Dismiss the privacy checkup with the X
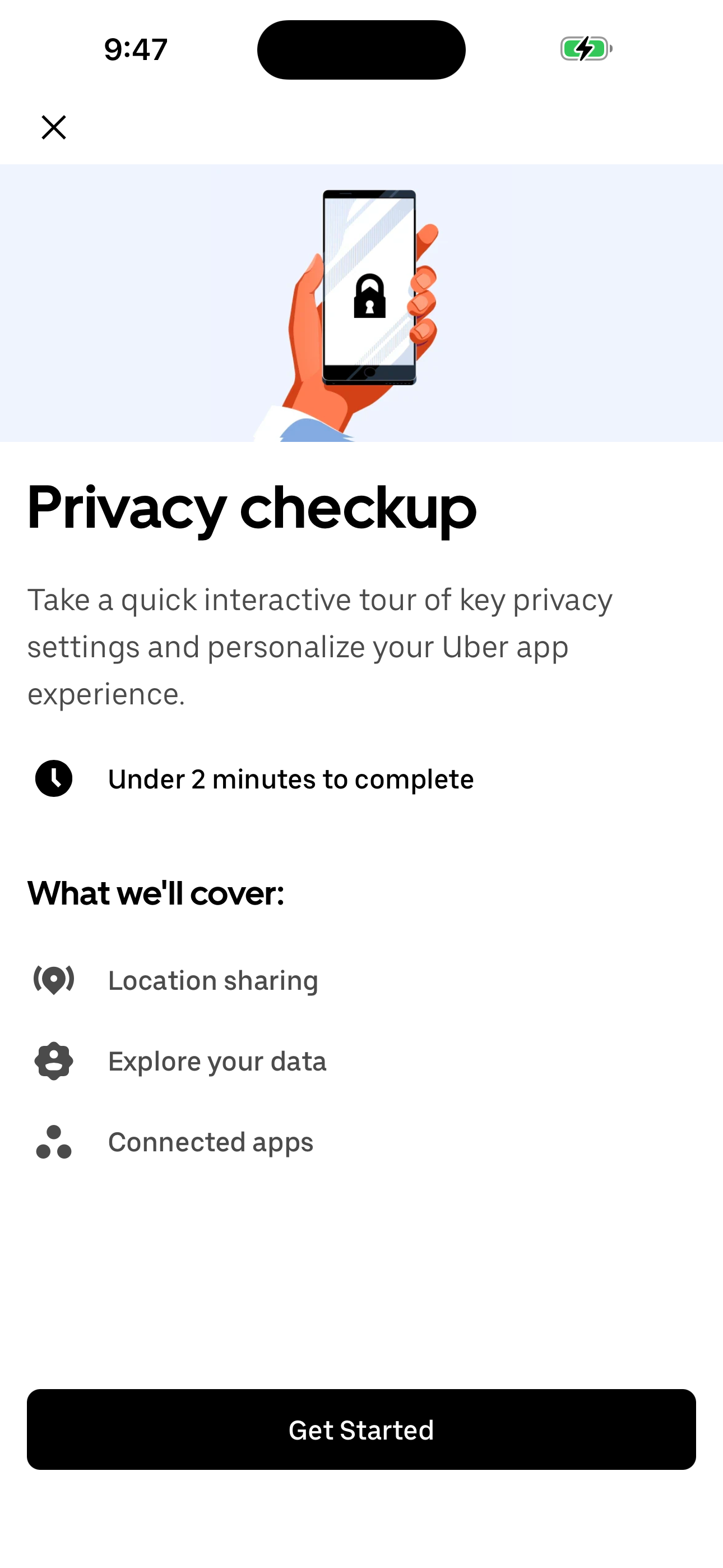This screenshot has height=1568, width=723. [54, 127]
